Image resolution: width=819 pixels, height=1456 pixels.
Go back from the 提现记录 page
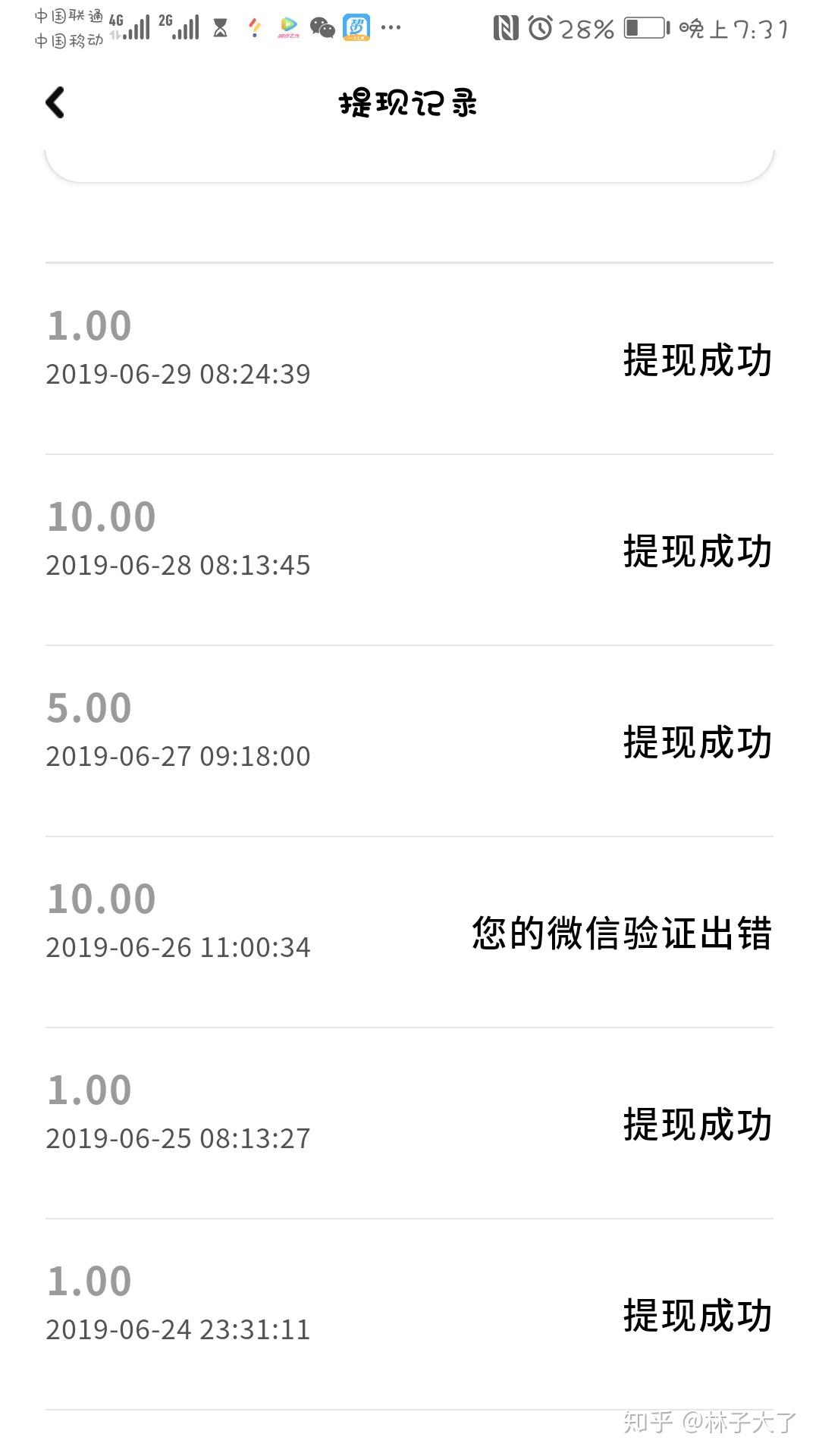[x=55, y=102]
